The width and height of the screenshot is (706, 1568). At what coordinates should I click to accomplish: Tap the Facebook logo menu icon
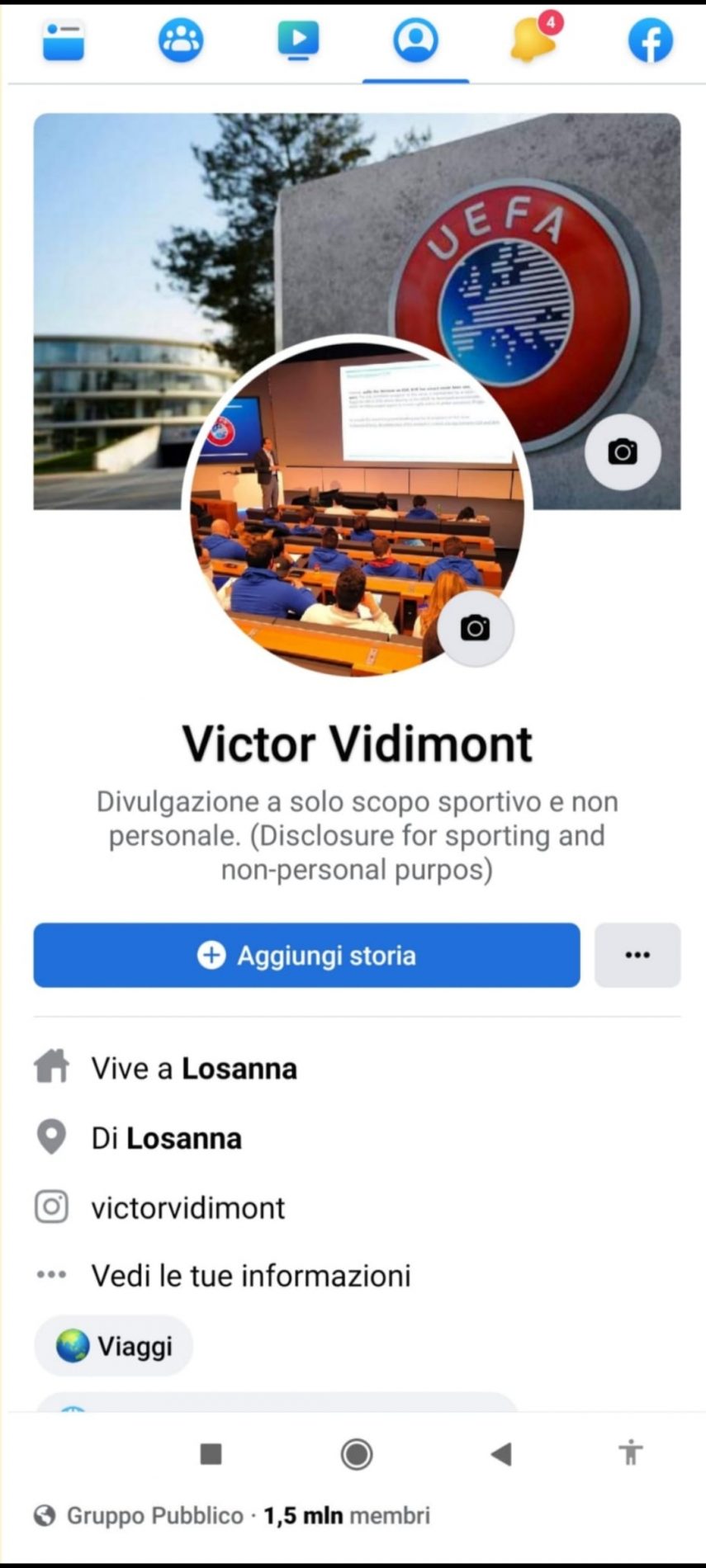point(651,40)
